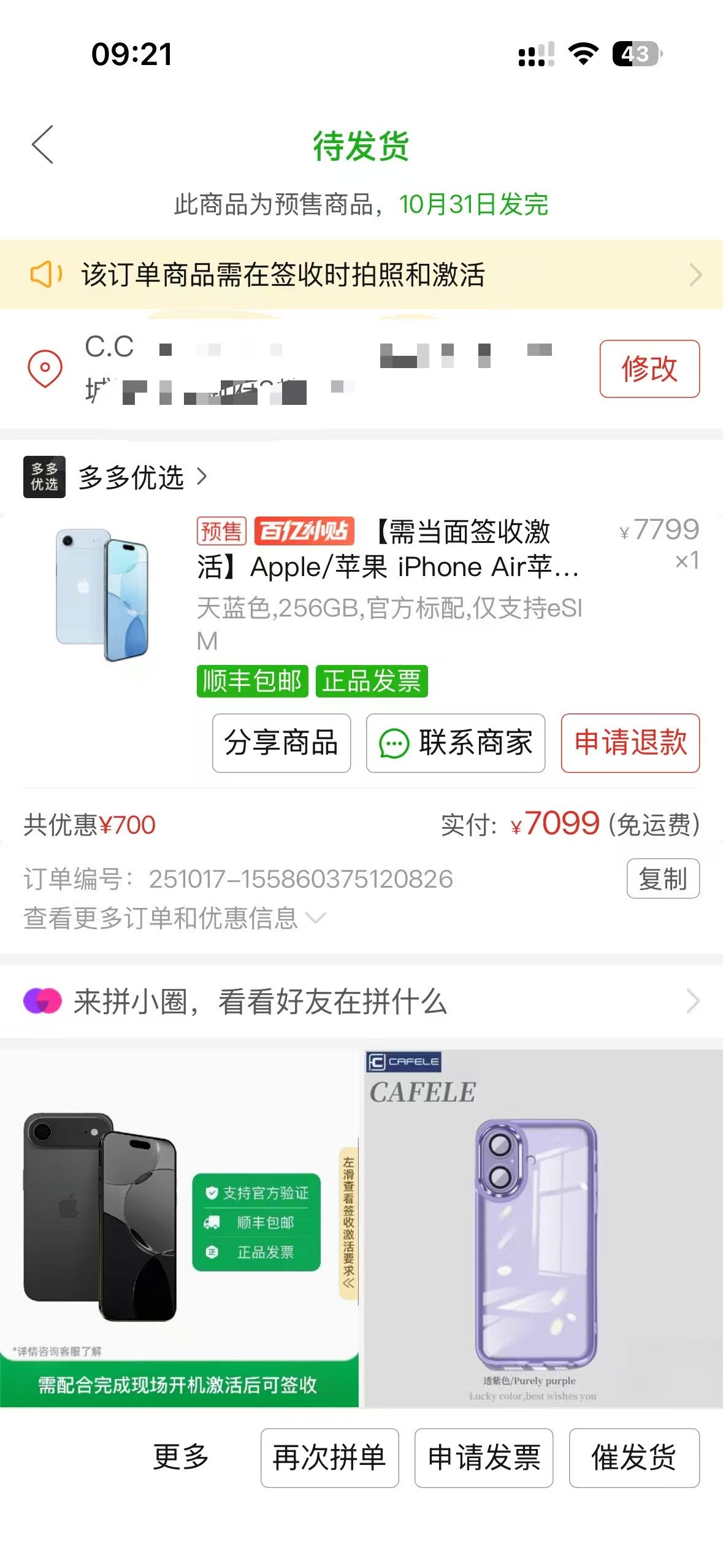The height and width of the screenshot is (1568, 723).
Task: Request a refund with 申请退款
Action: click(630, 742)
